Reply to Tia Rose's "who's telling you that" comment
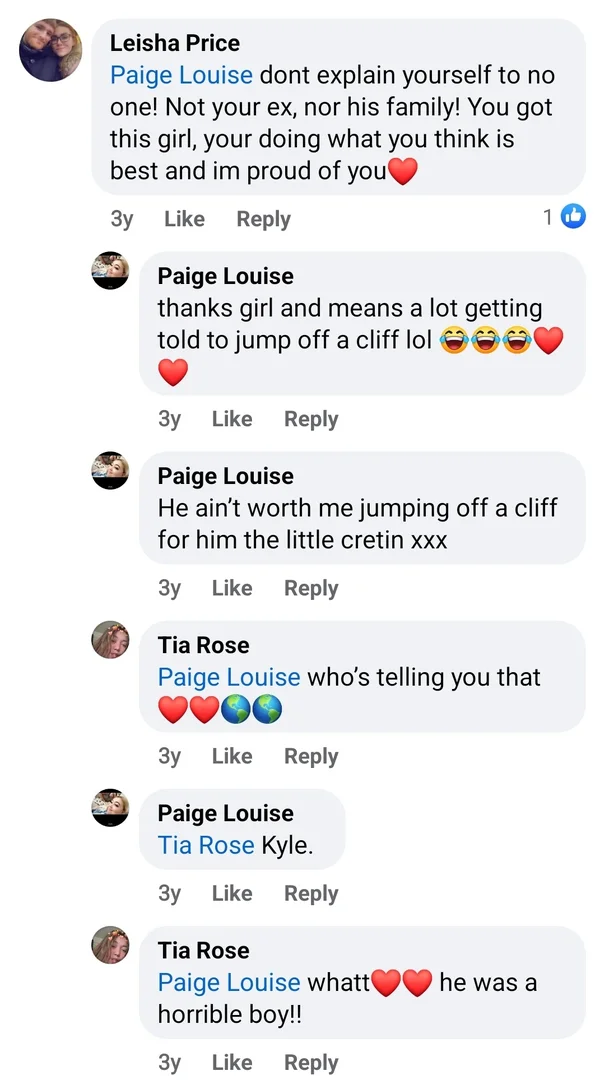This screenshot has width=605, height=1080. pos(311,756)
